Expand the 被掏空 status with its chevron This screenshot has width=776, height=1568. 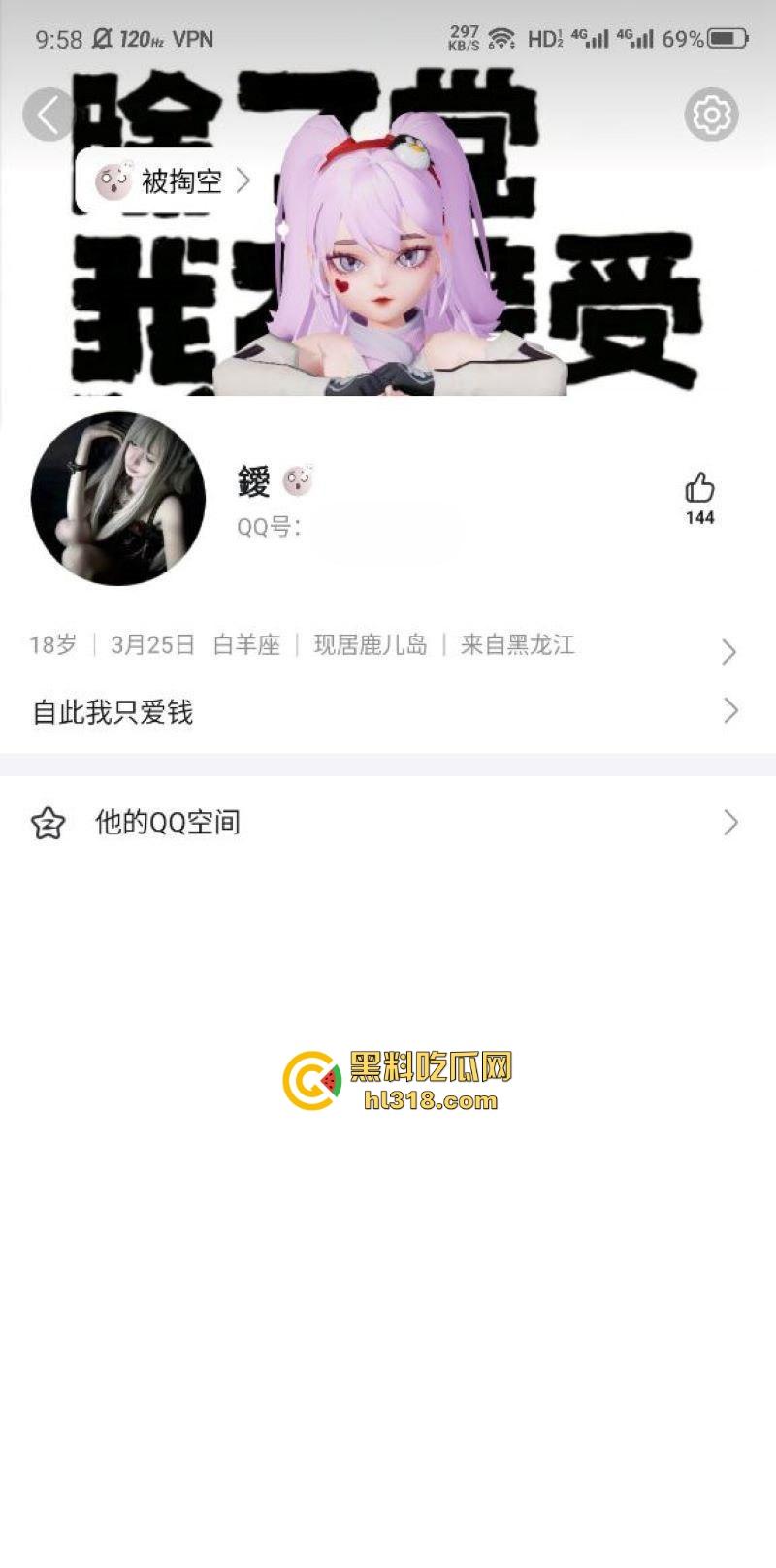point(244,180)
